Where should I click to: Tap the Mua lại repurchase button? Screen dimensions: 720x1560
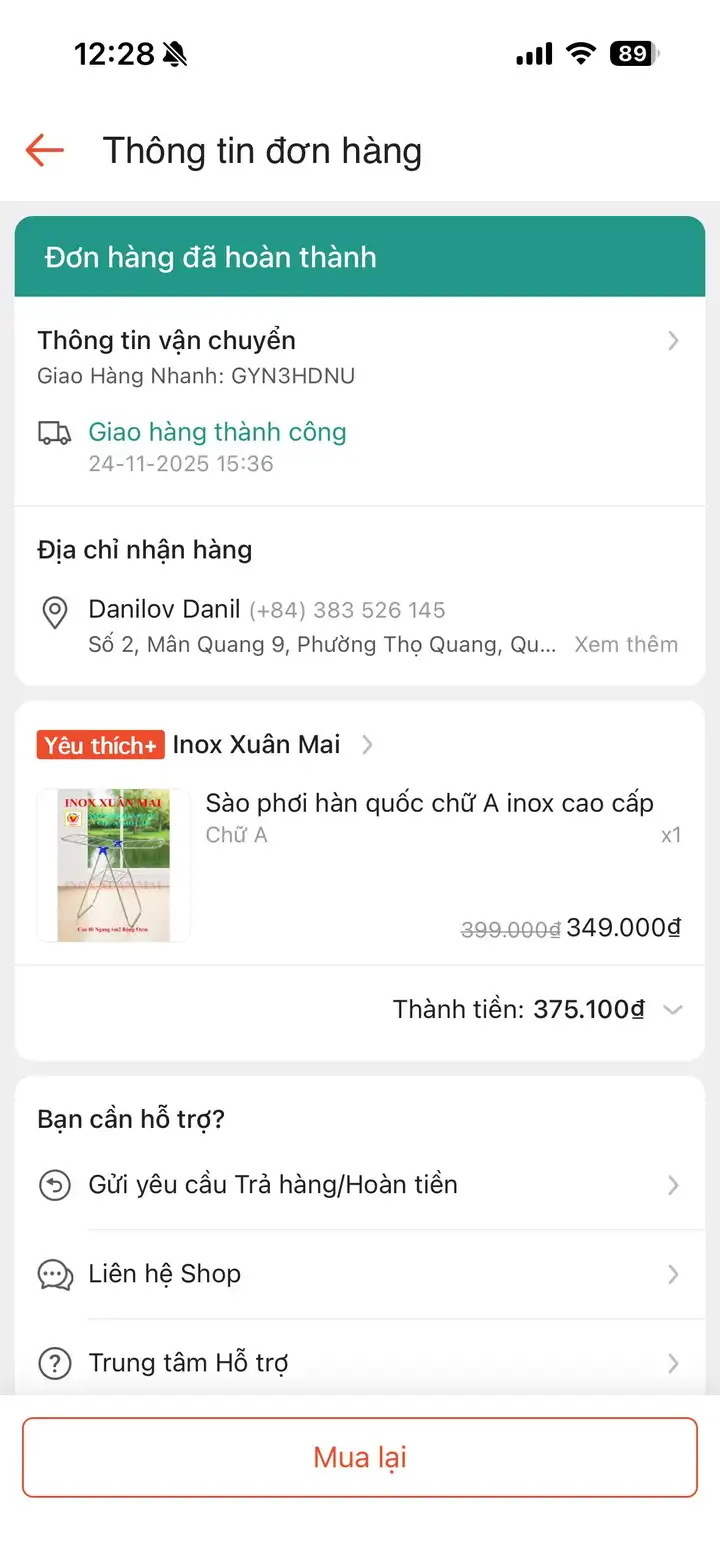[x=360, y=1457]
